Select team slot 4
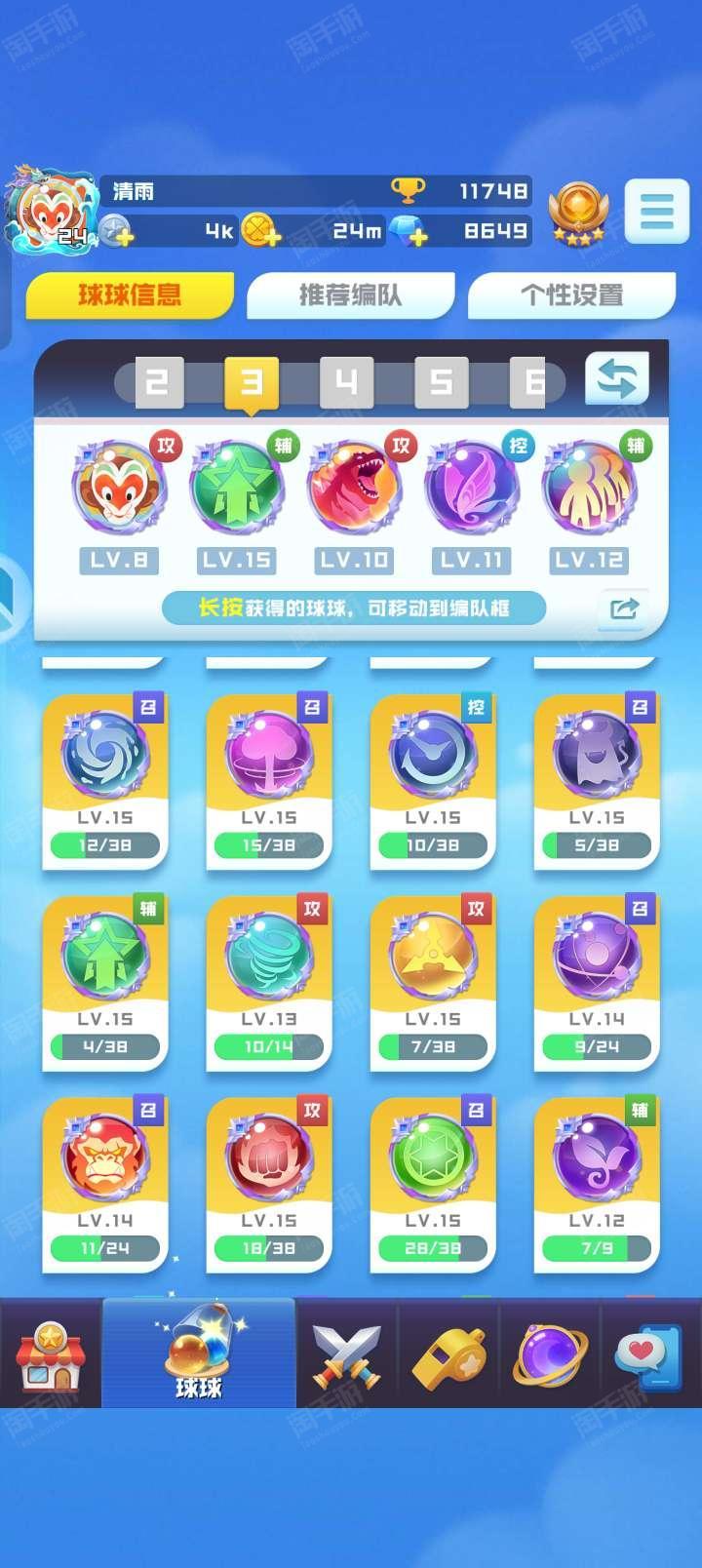702x1568 pixels. coord(347,382)
